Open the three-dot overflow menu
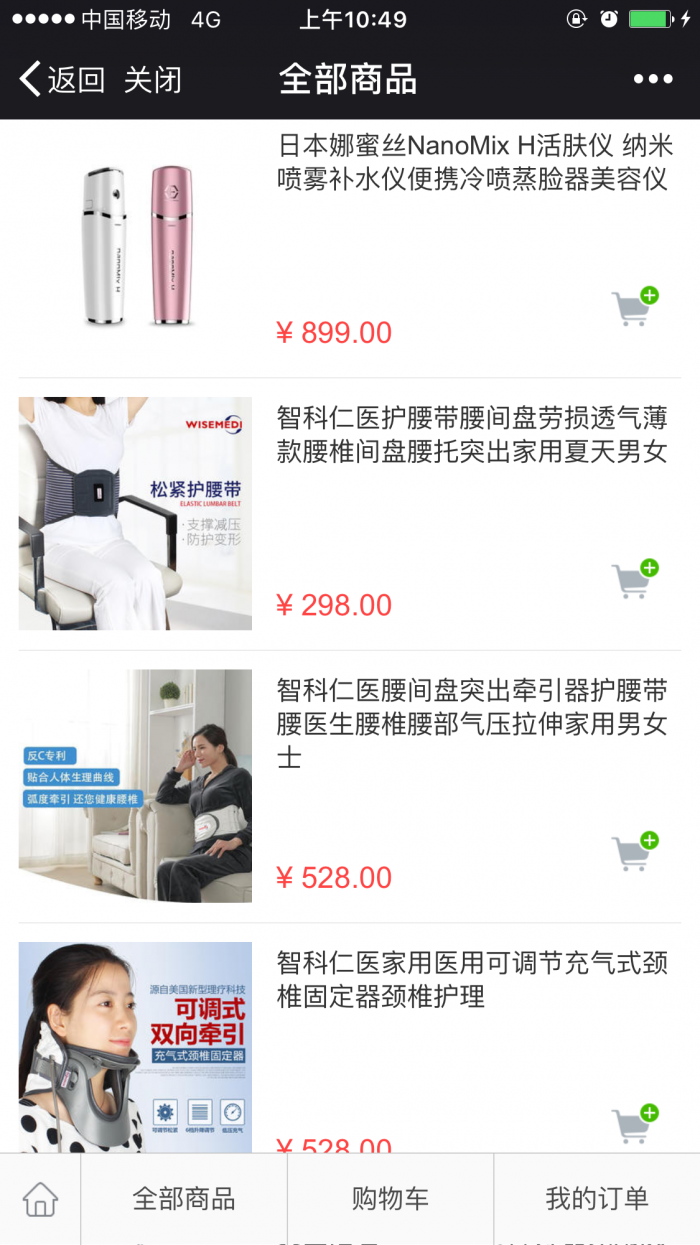 point(653,79)
